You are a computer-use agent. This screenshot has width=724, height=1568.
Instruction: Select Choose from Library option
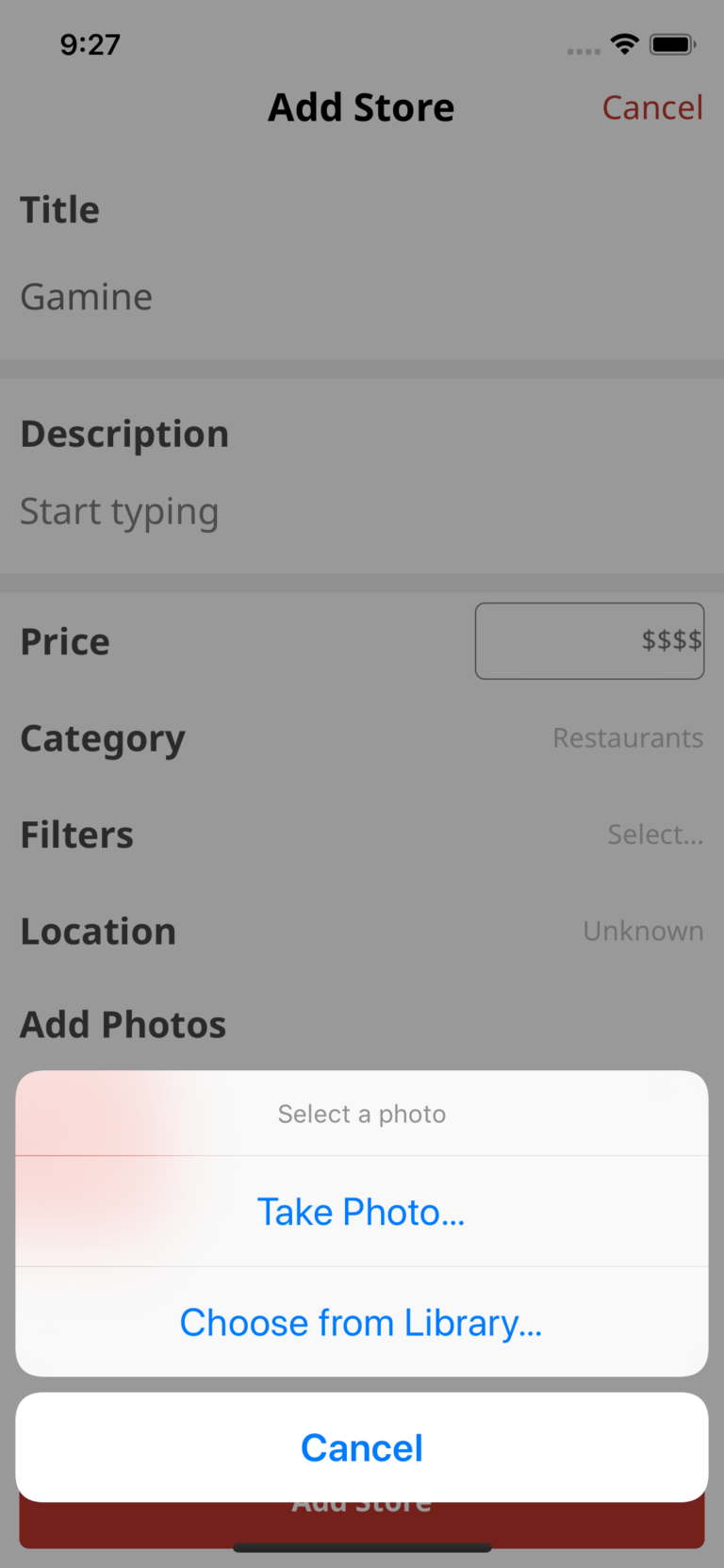[x=361, y=1322]
